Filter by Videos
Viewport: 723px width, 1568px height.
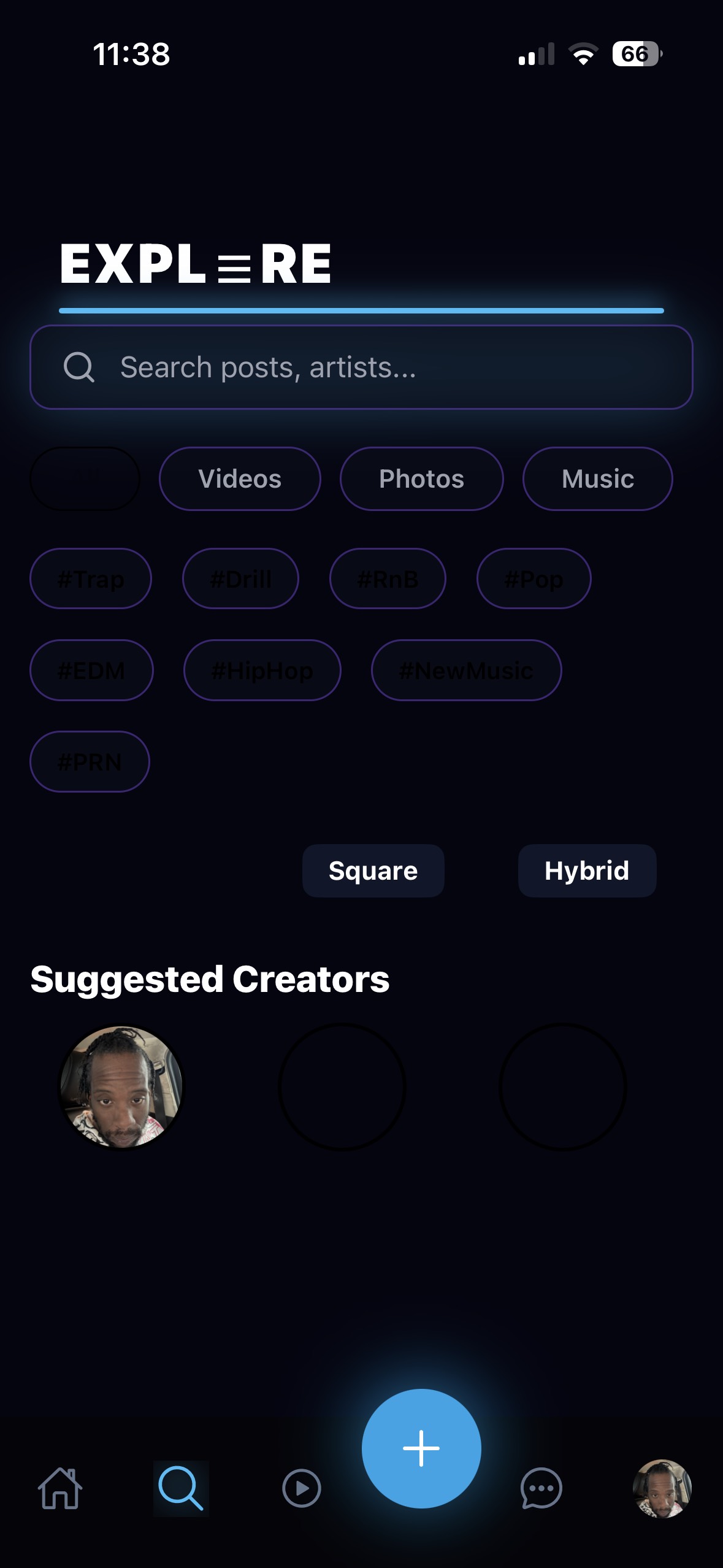click(x=240, y=478)
